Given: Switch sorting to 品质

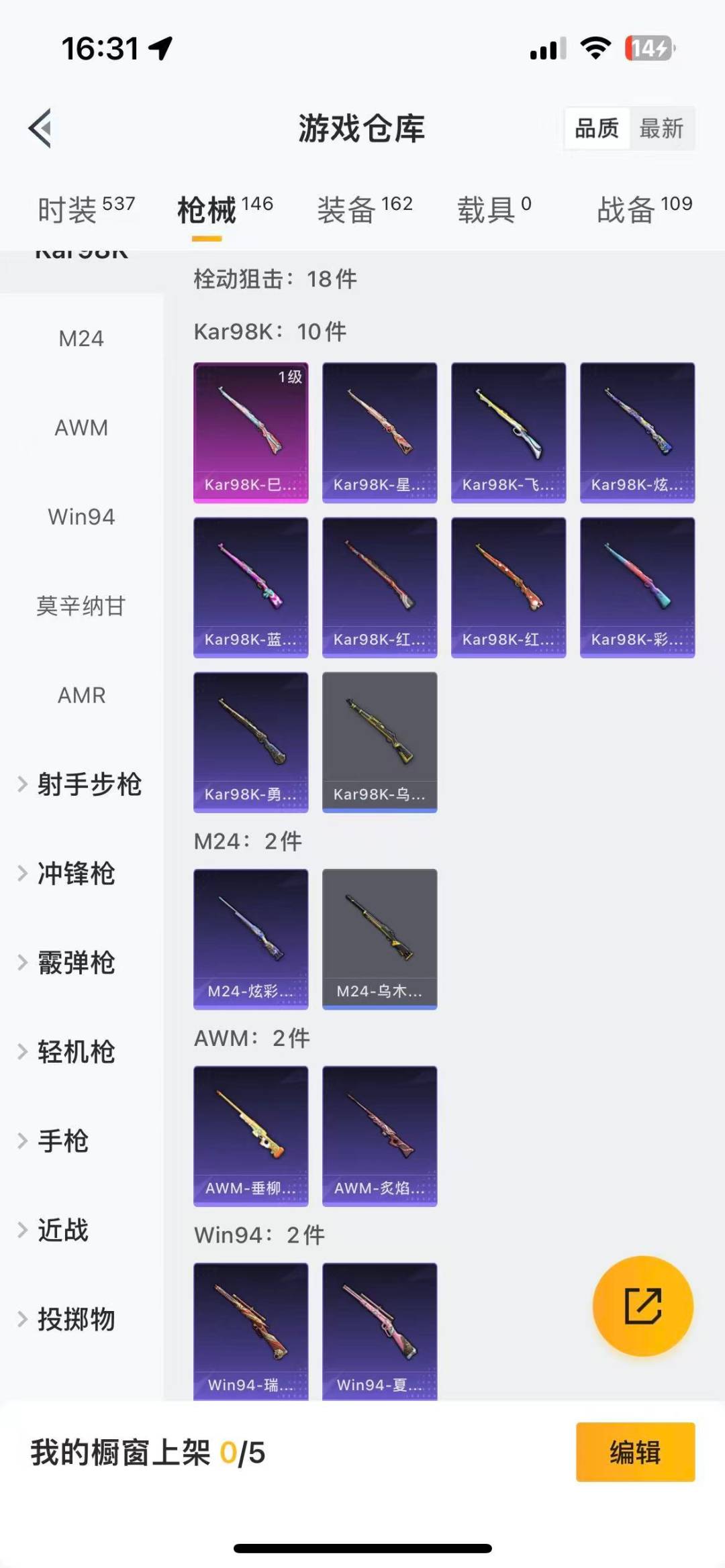Looking at the screenshot, I should [597, 129].
